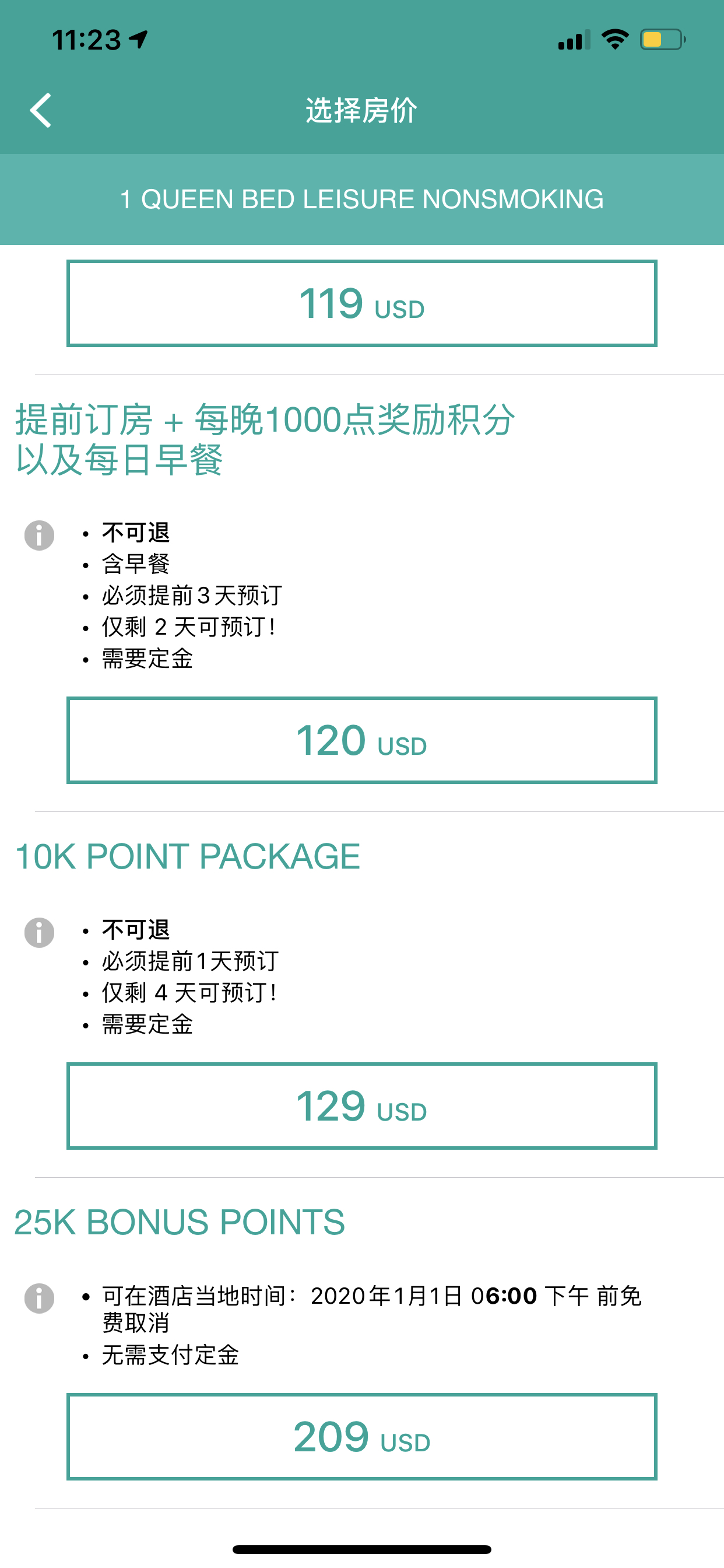Choose the 120 USD advance booking rate
This screenshot has height=1568, width=724.
point(361,740)
